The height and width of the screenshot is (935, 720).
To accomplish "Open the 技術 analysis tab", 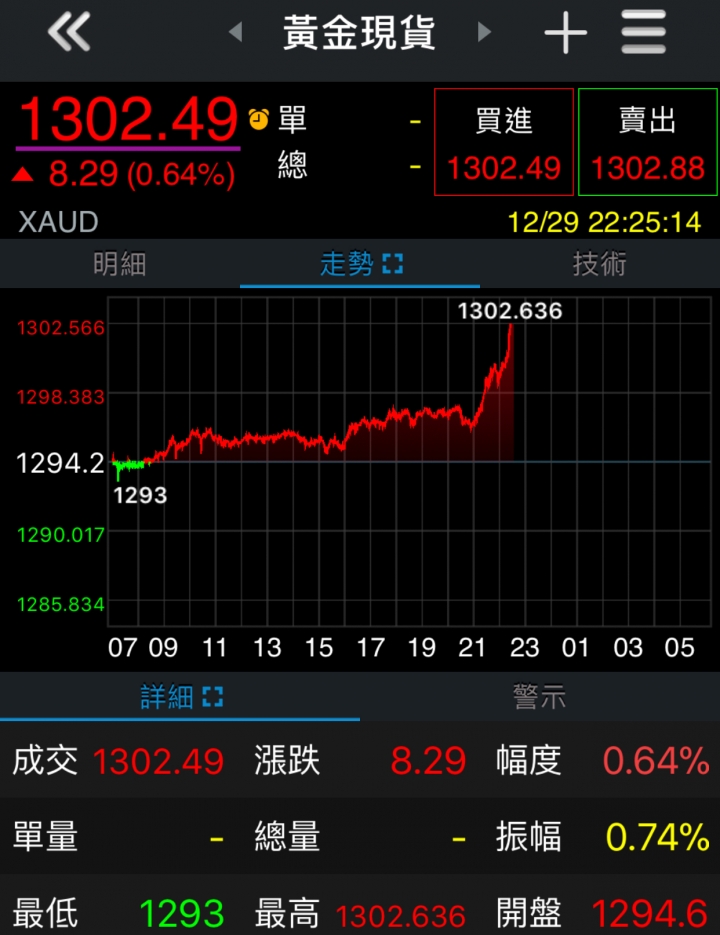I will (x=600, y=264).
